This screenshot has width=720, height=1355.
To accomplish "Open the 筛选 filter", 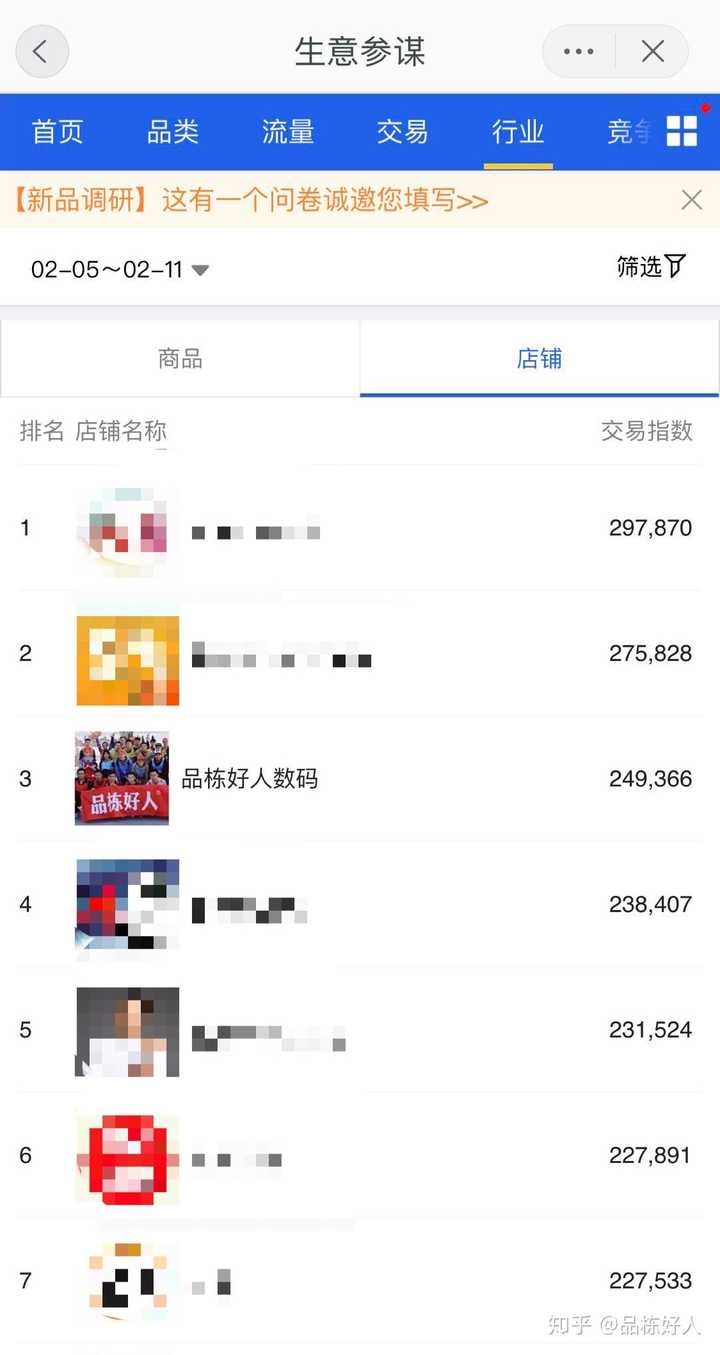I will (651, 266).
